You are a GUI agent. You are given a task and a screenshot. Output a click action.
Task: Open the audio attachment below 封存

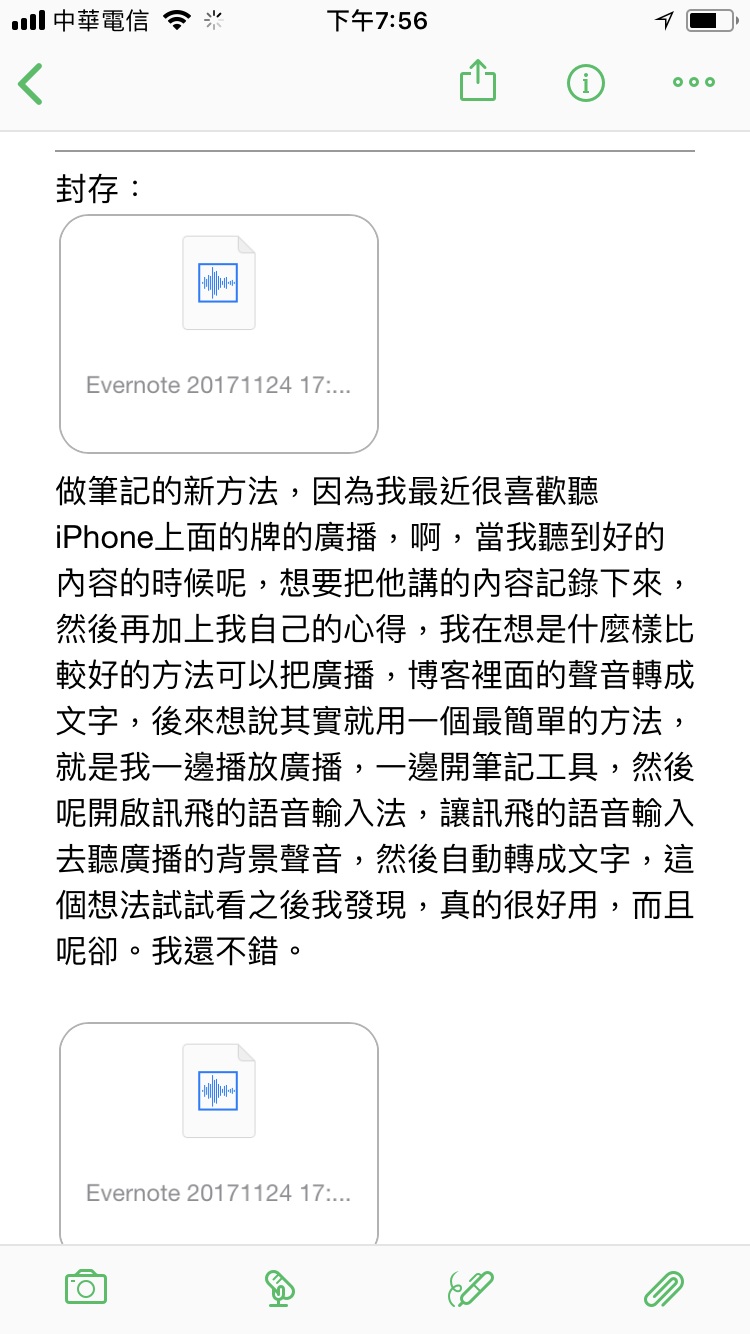[219, 334]
